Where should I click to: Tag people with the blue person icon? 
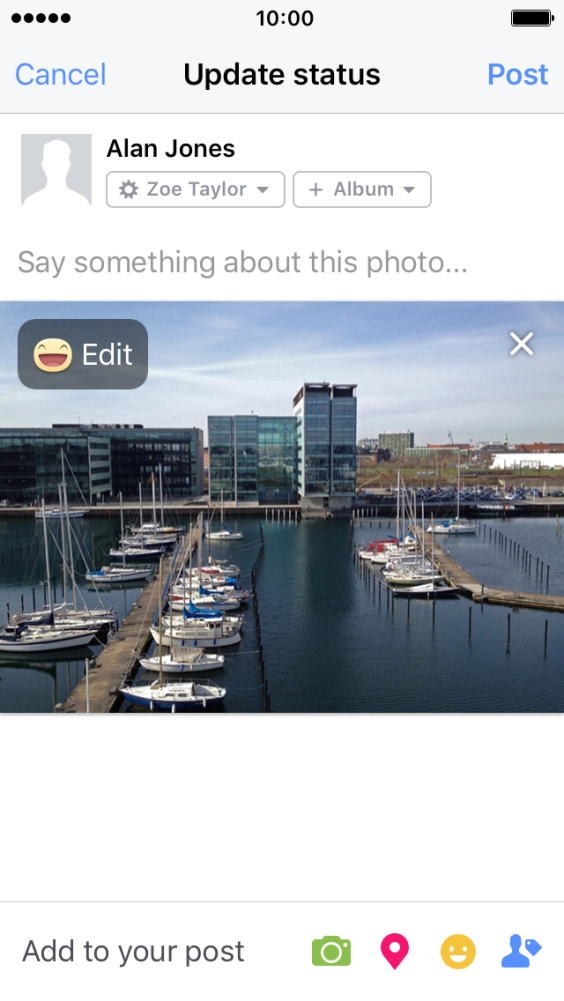[x=521, y=952]
